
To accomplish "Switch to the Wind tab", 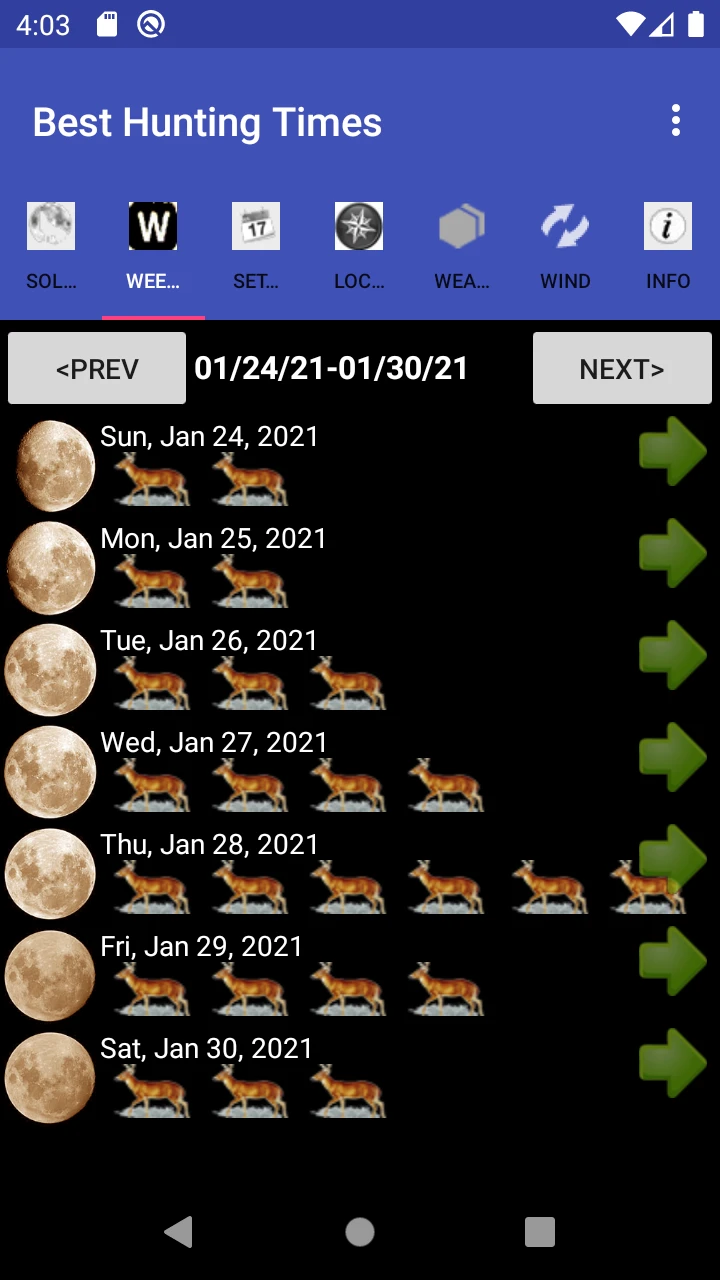I will (x=565, y=247).
